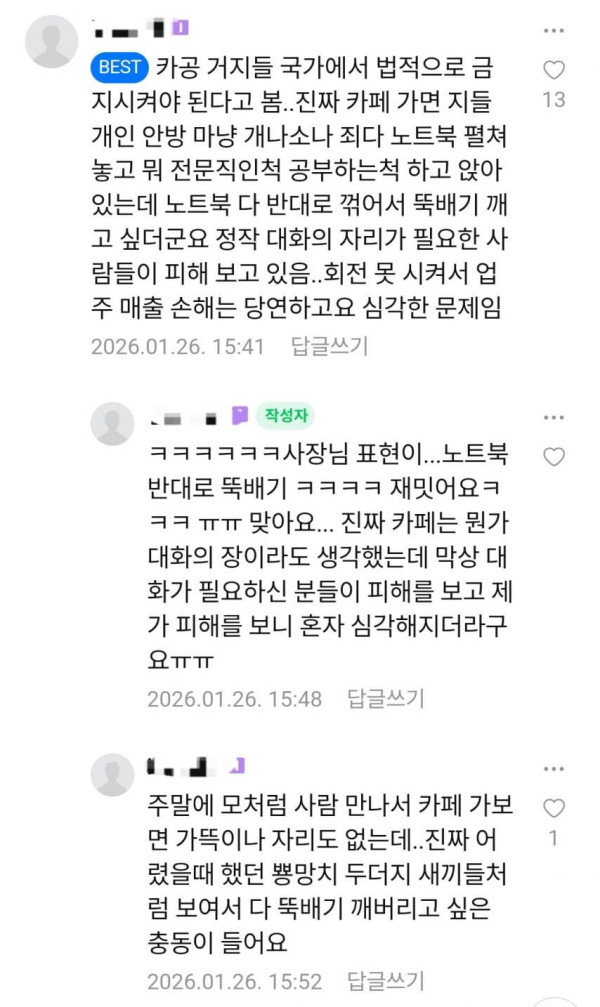
Task: Tap 답글쓰기 under the 15:52 comment
Action: point(385,980)
